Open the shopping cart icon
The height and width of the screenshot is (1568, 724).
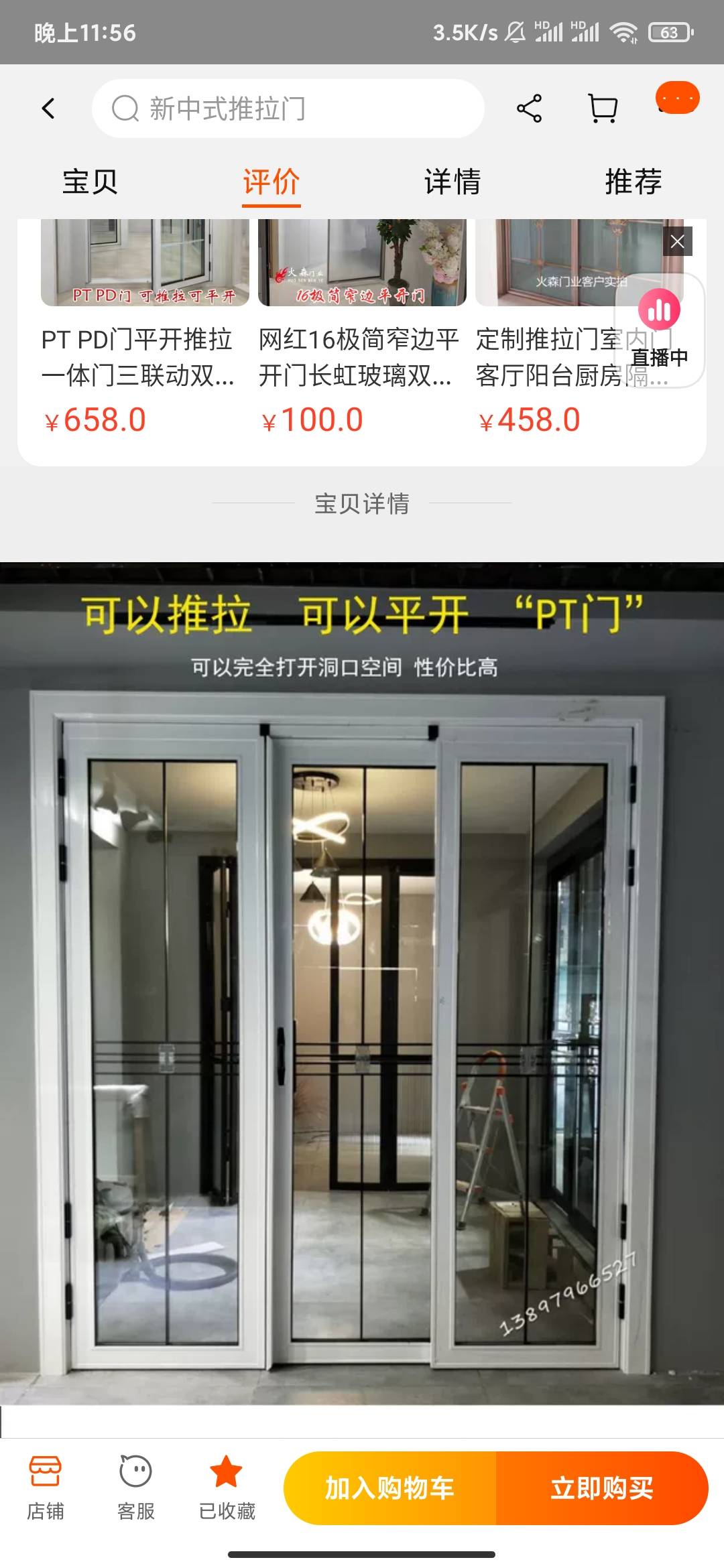(x=602, y=109)
